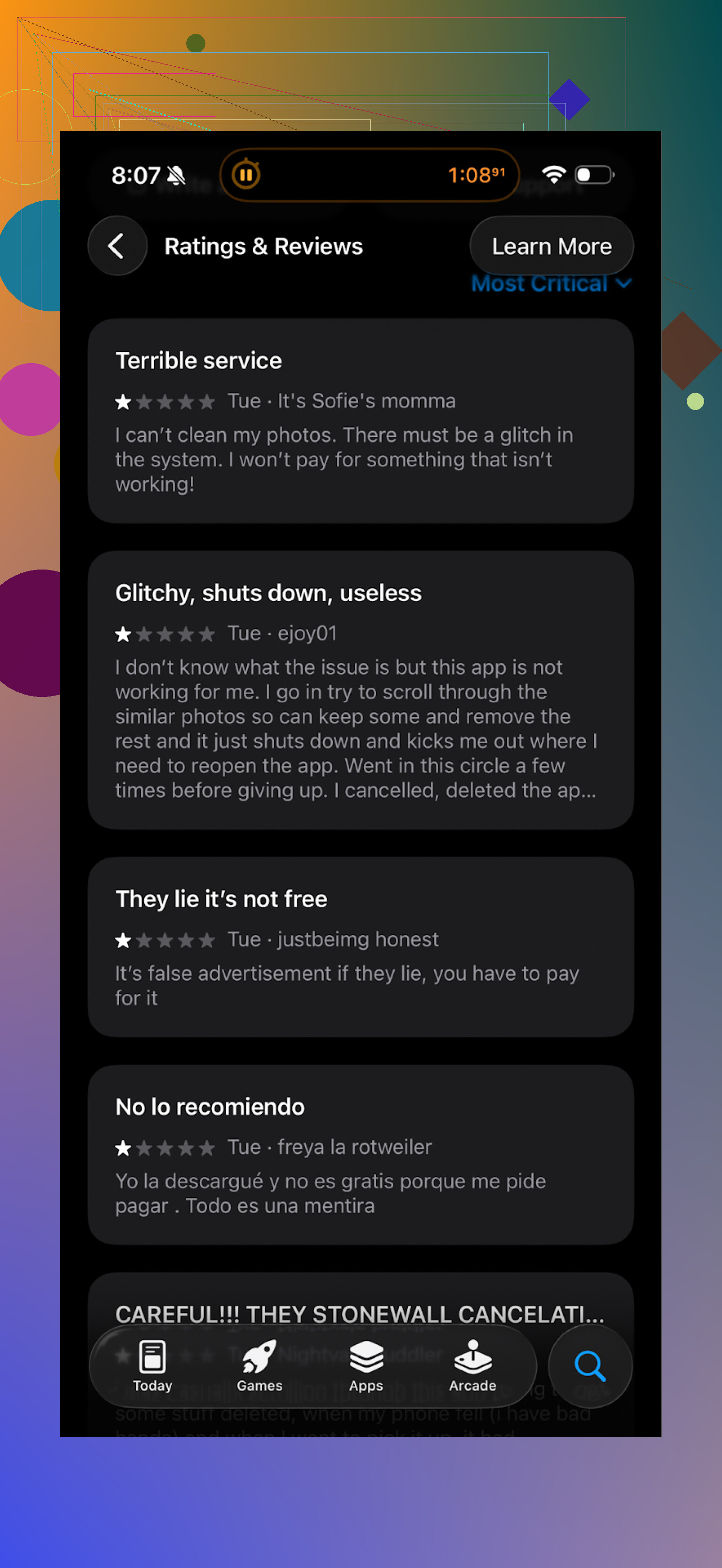Tap the Learn More button
This screenshot has height=1568, width=722.
click(x=551, y=246)
